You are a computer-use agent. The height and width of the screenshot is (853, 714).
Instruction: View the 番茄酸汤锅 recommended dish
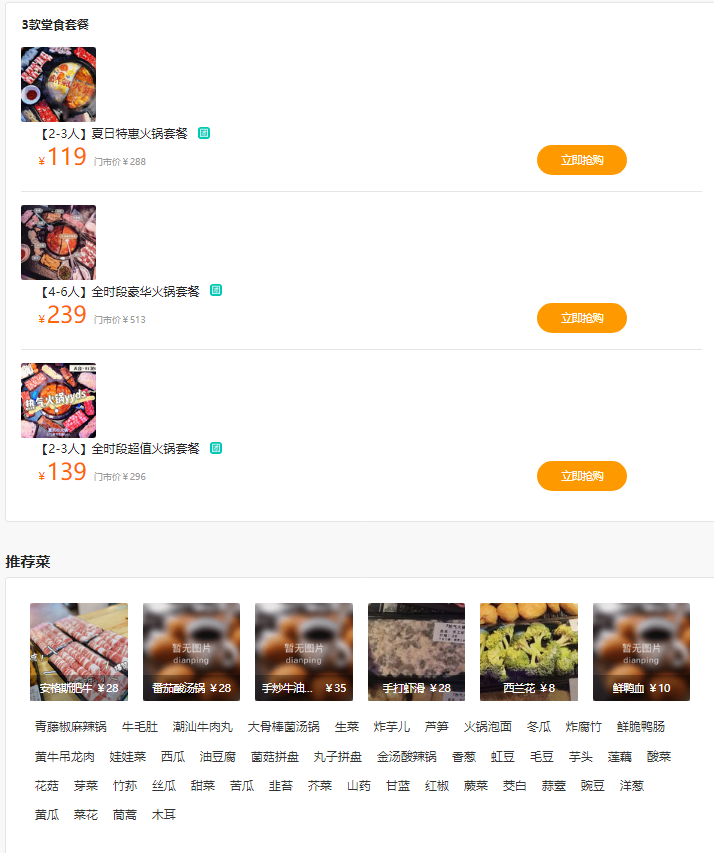(x=191, y=651)
